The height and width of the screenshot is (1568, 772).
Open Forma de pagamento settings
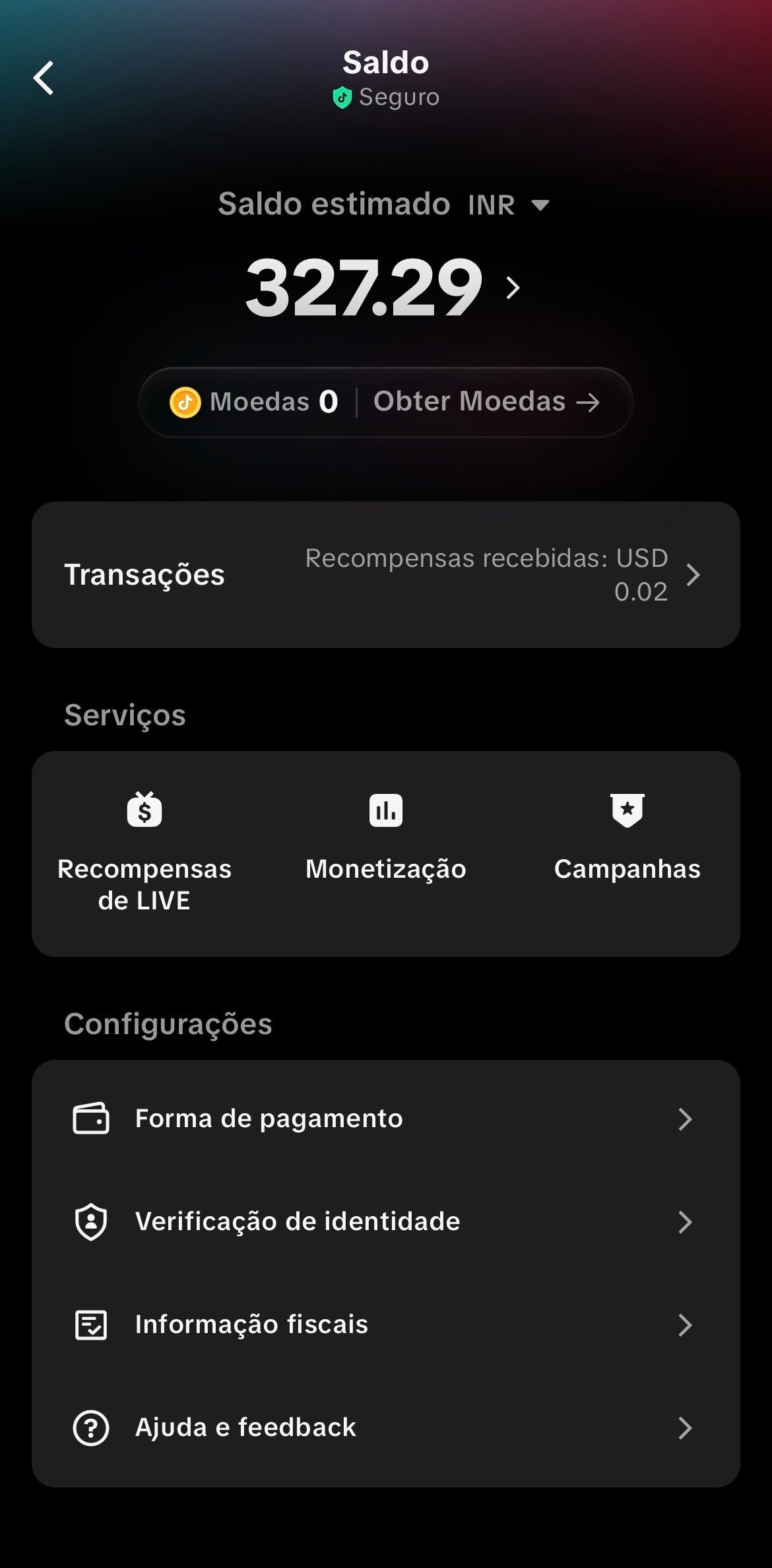[x=385, y=1119]
